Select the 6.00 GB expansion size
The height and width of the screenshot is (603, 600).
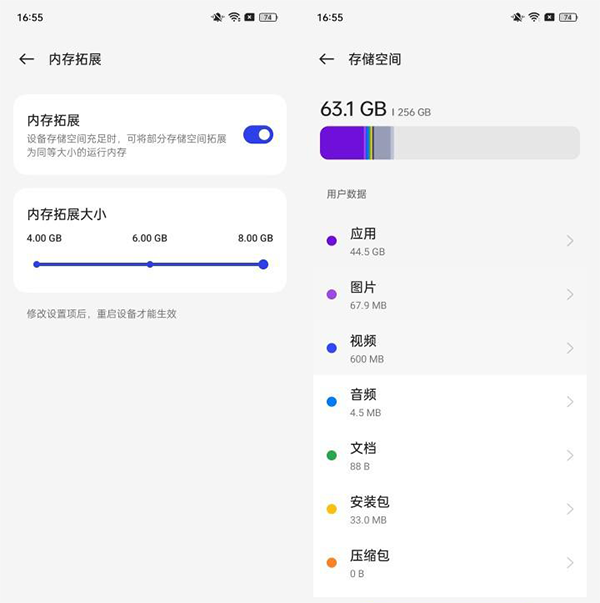pos(150,264)
